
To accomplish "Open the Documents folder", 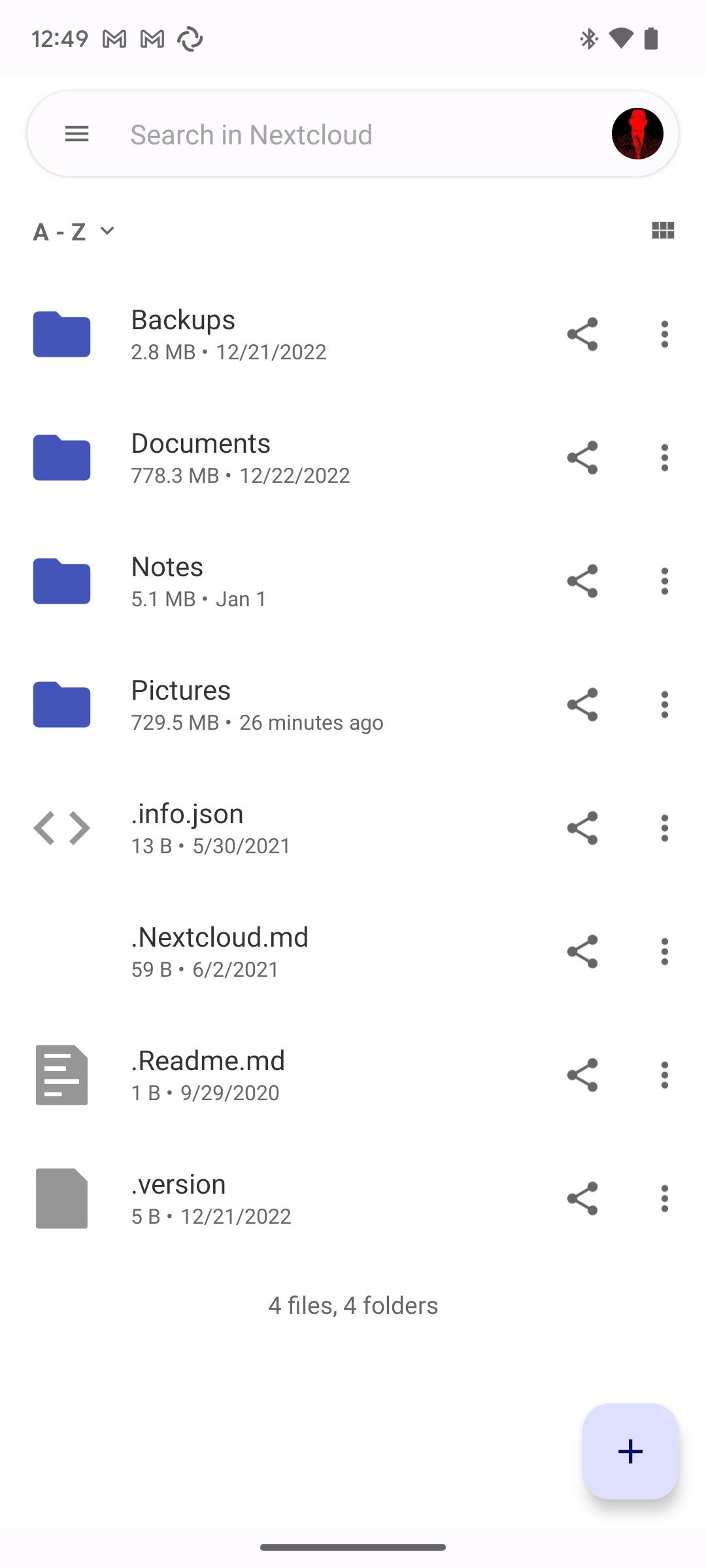I will point(261,457).
